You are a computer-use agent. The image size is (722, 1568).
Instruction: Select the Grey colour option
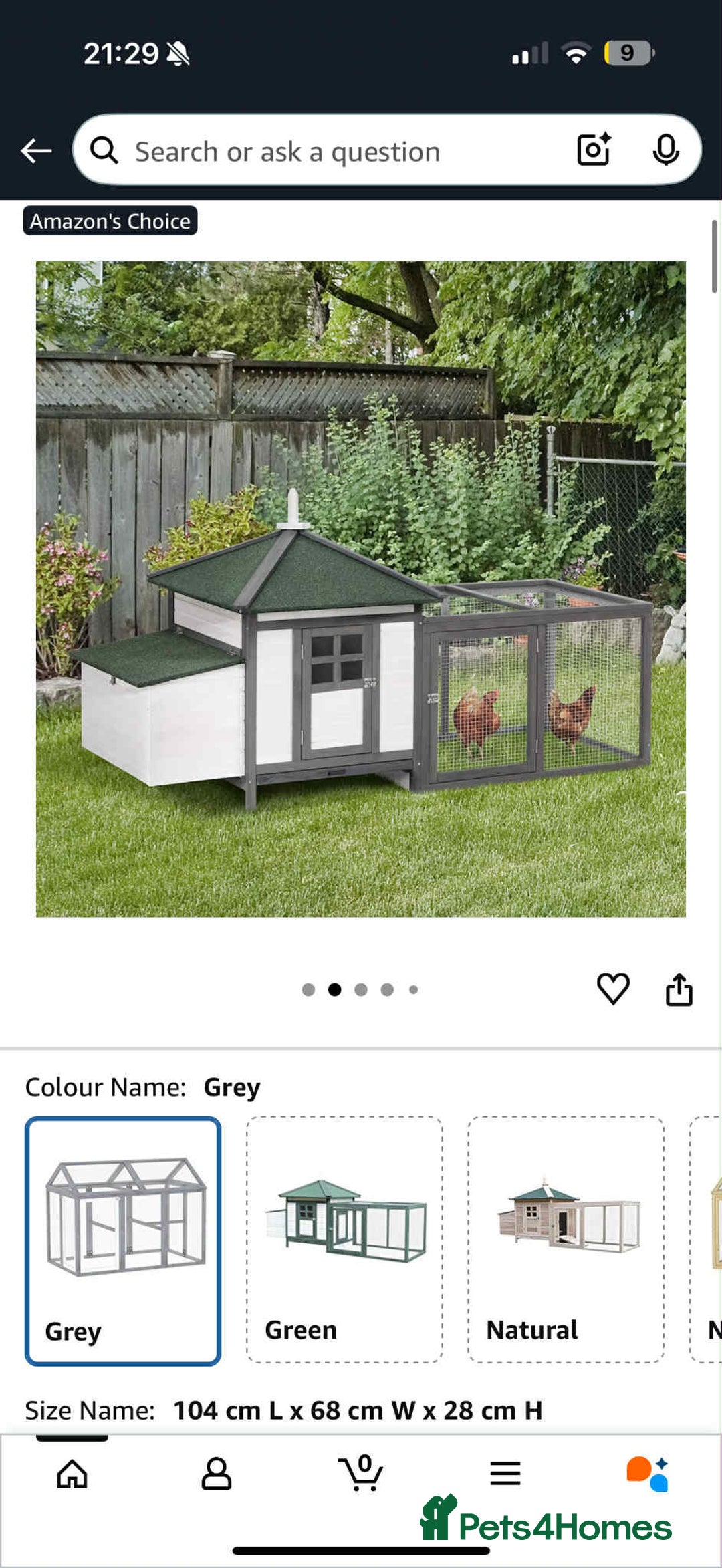click(123, 1240)
